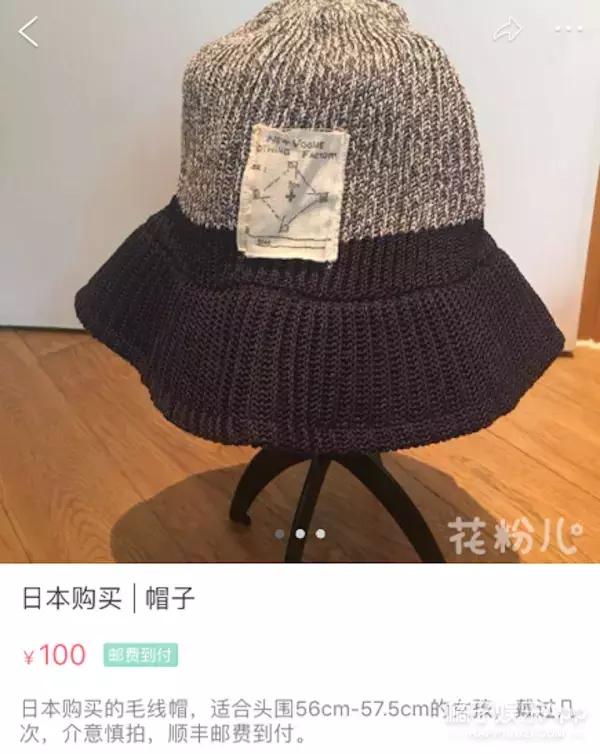Tap the photo page indicator dots

tap(299, 534)
